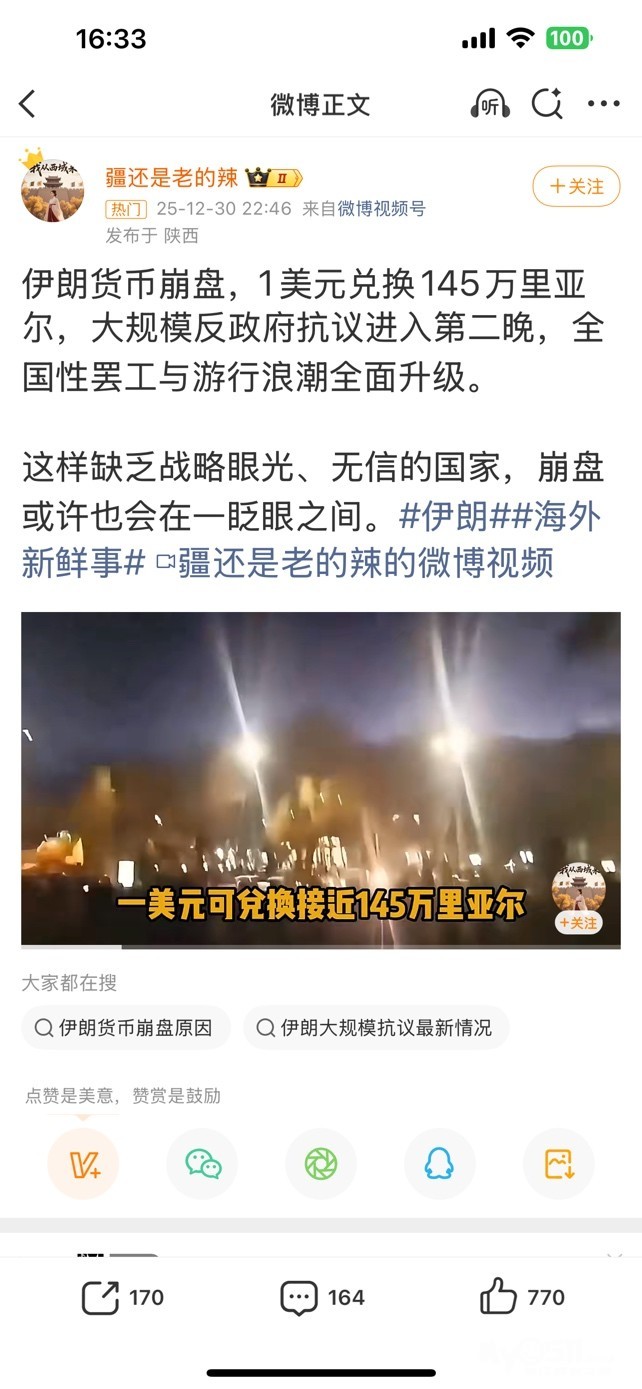This screenshot has height=1389, width=642.
Task: Open the search icon in top bar
Action: pyautogui.click(x=547, y=104)
